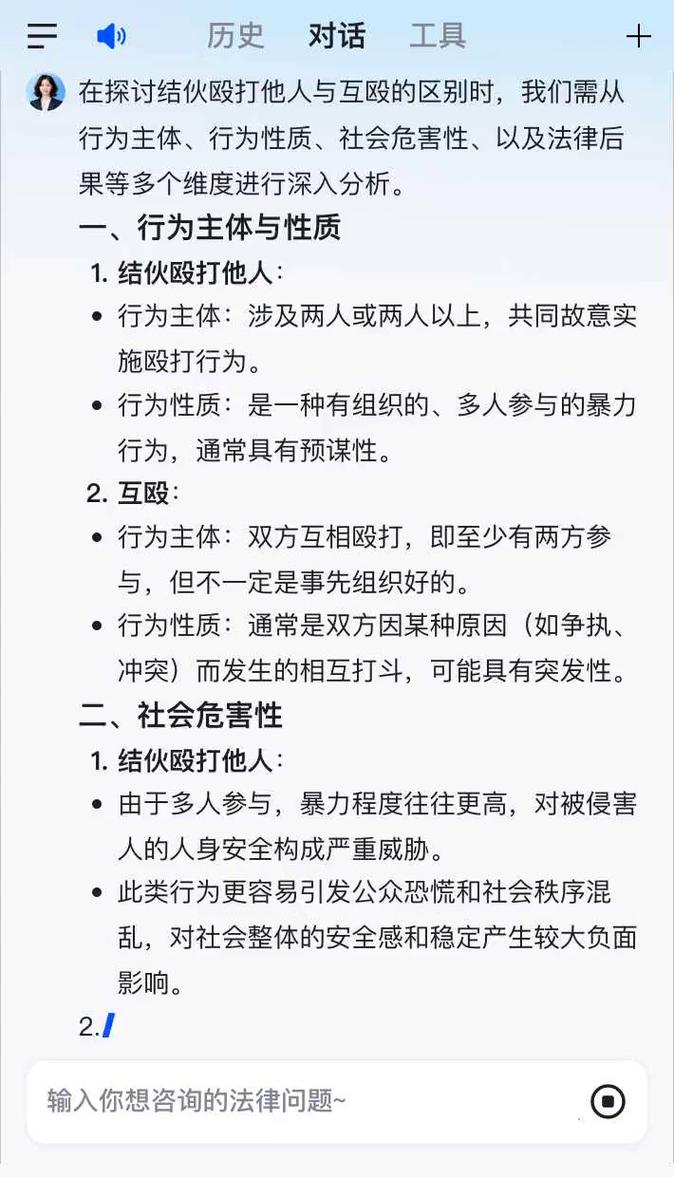Tap the assistant avatar
674x1177 pixels.
pyautogui.click(x=46, y=92)
